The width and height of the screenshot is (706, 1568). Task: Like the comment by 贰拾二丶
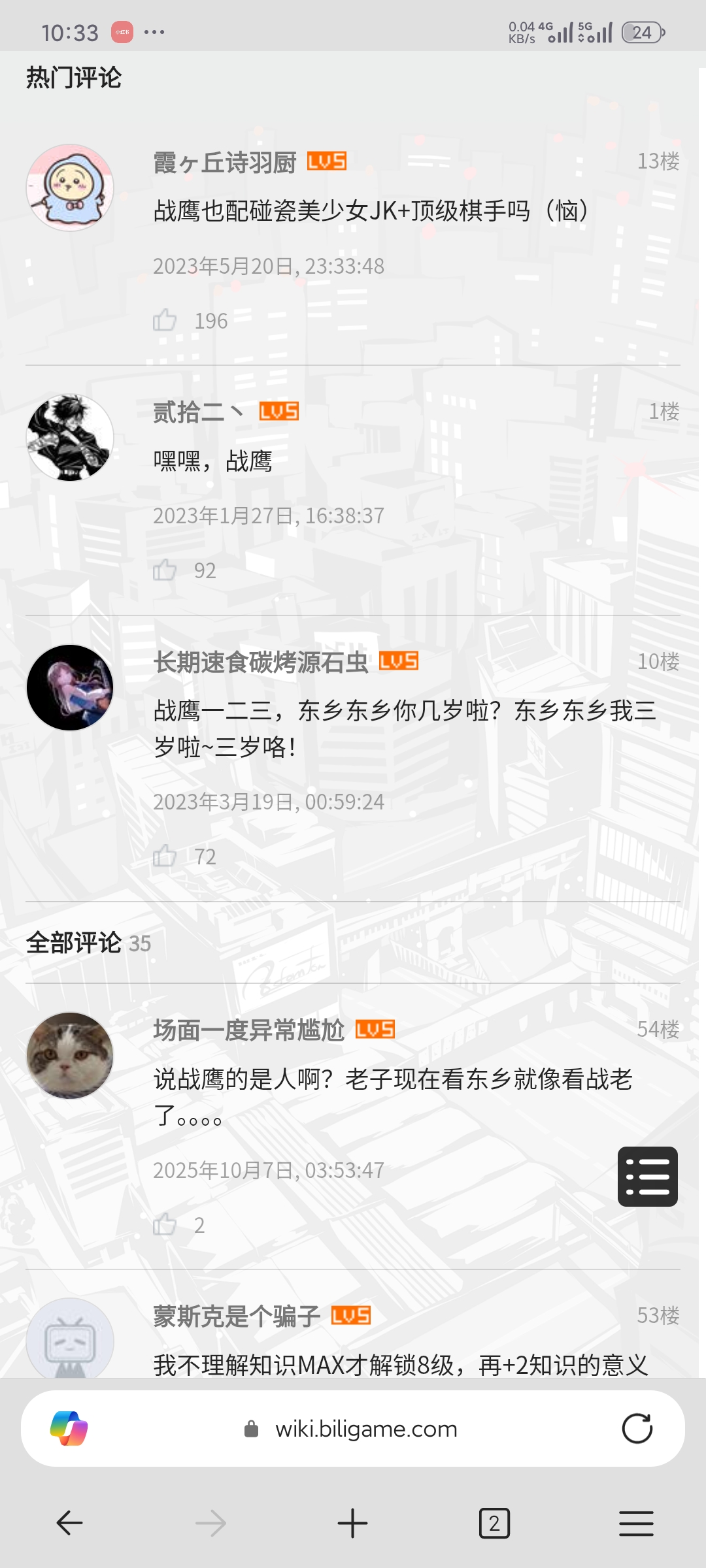point(165,570)
